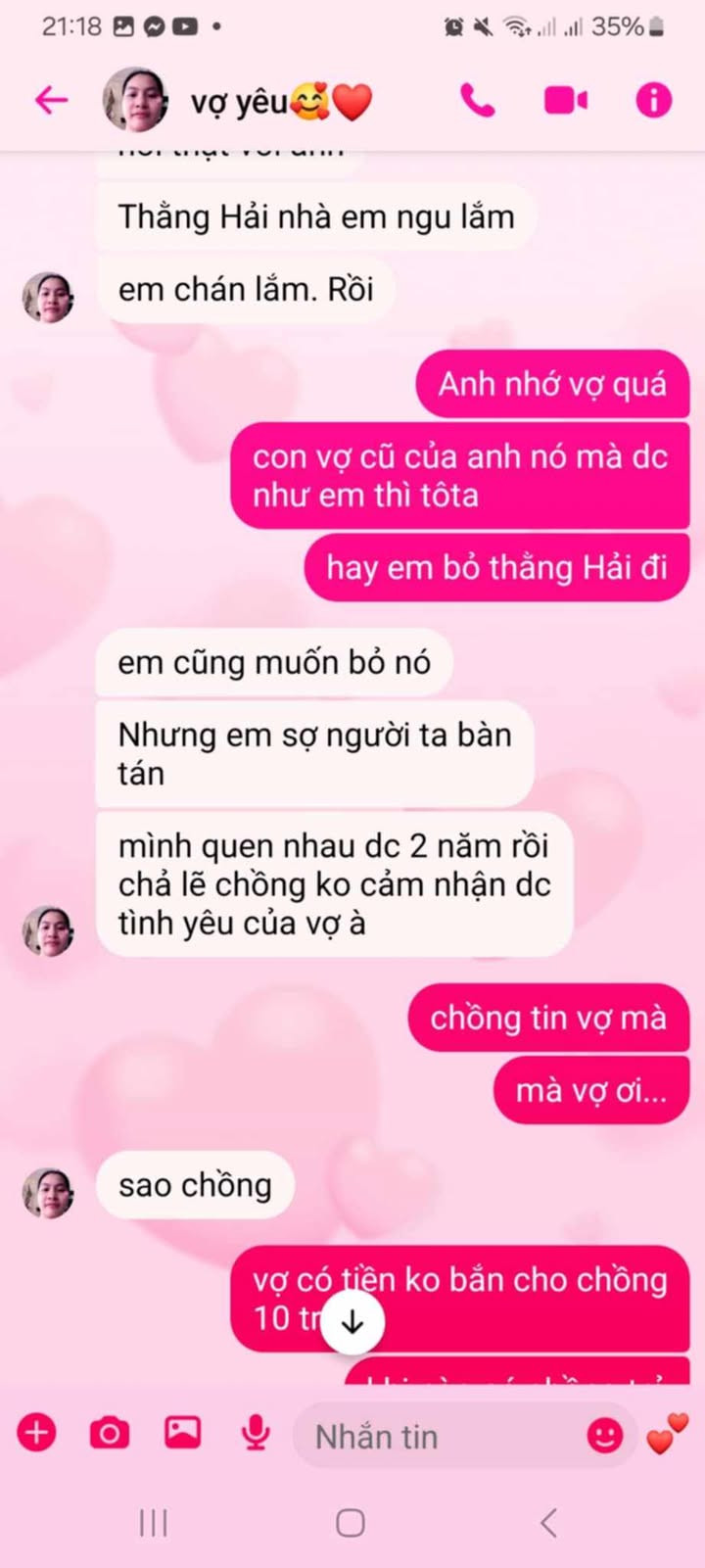Open the camera to take photo
Screen dimensions: 705x1568
click(109, 1434)
